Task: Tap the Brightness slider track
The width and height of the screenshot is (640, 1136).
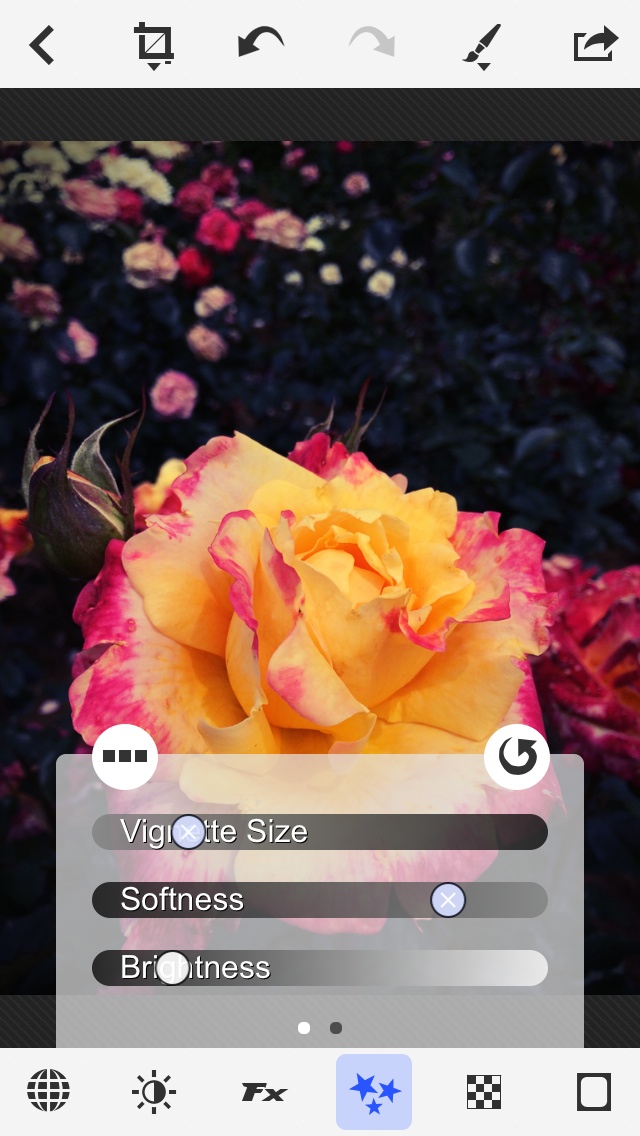Action: [x=320, y=968]
